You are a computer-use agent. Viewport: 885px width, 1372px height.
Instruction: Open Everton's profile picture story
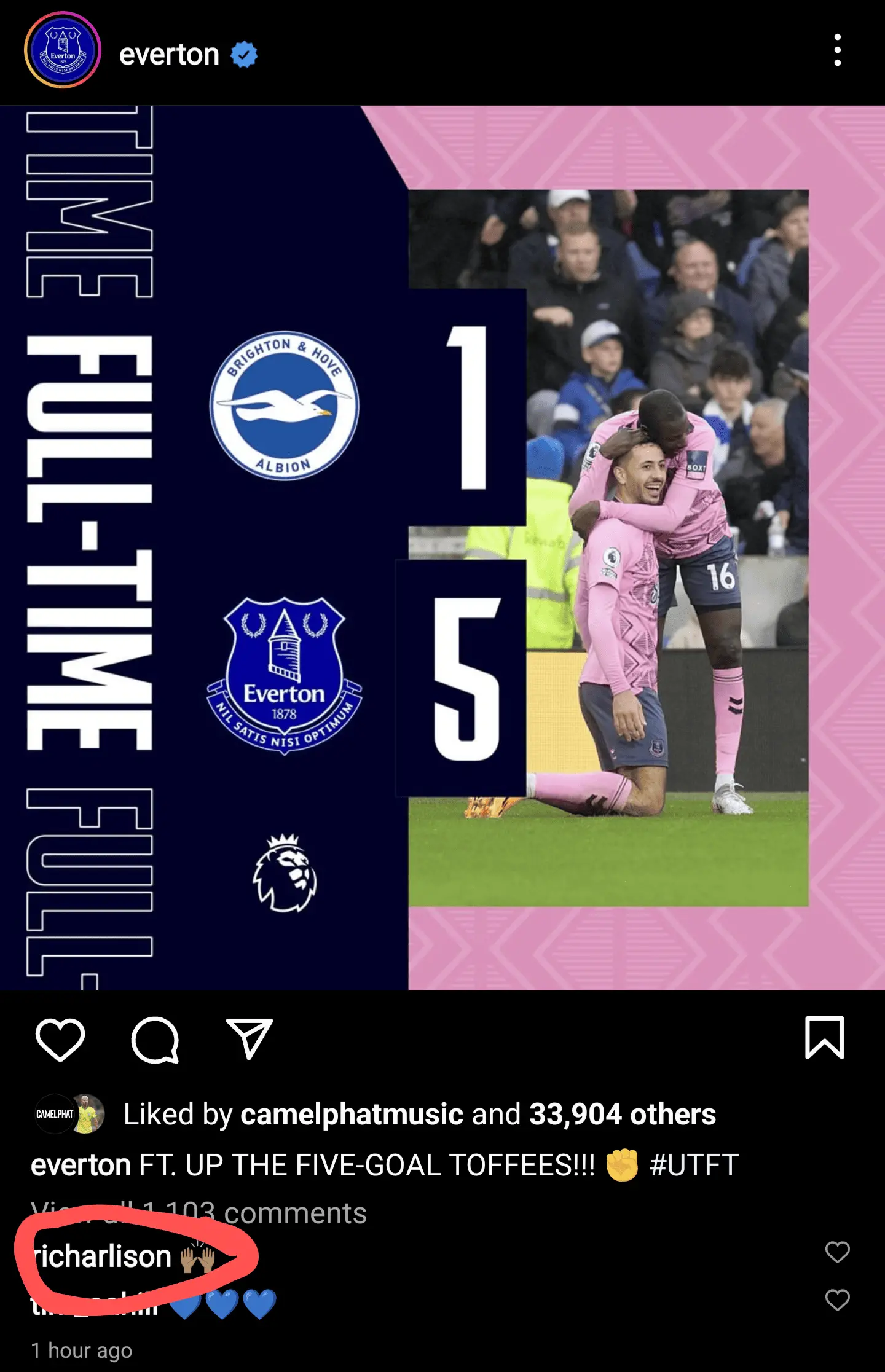[62, 50]
